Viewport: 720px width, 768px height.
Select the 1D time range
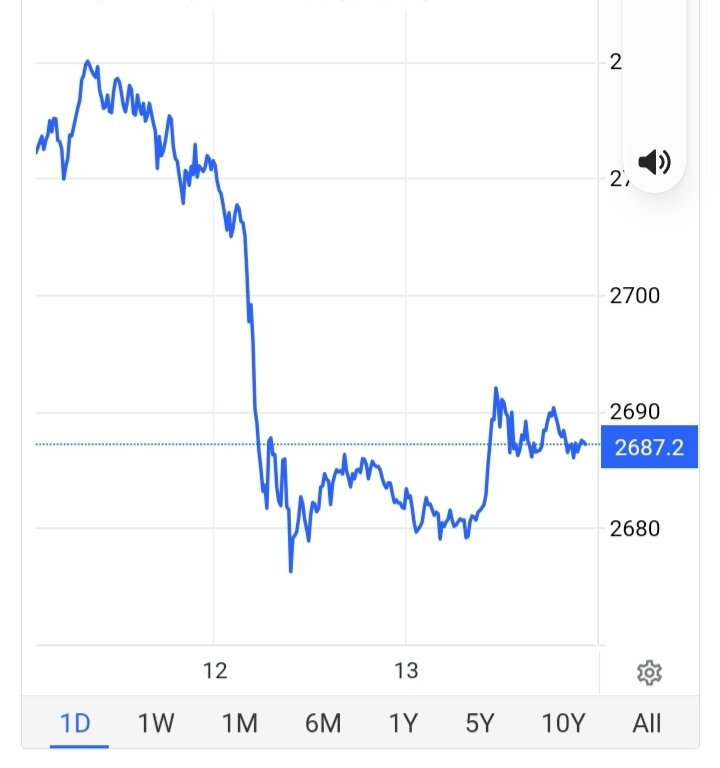click(x=75, y=722)
